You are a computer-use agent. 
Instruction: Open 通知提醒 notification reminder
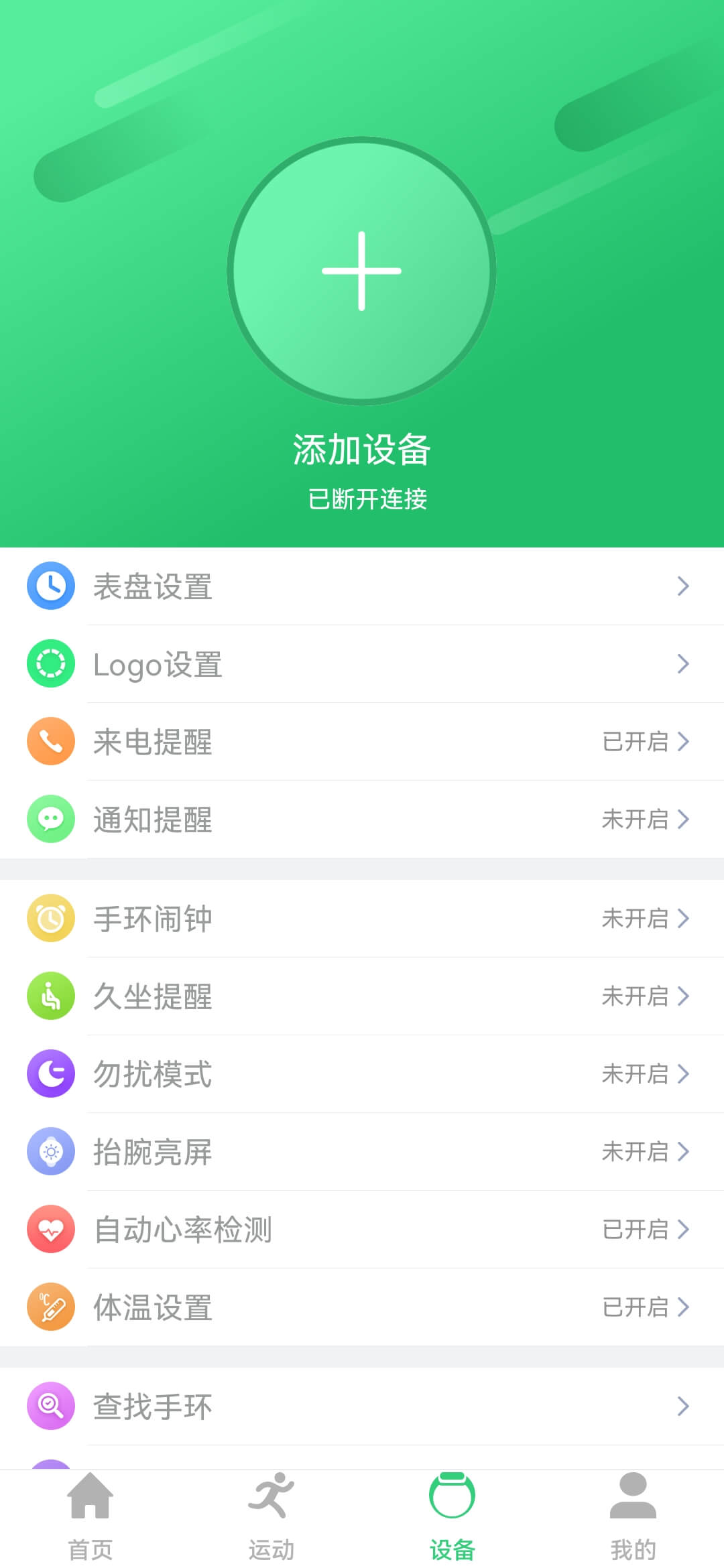click(x=362, y=820)
